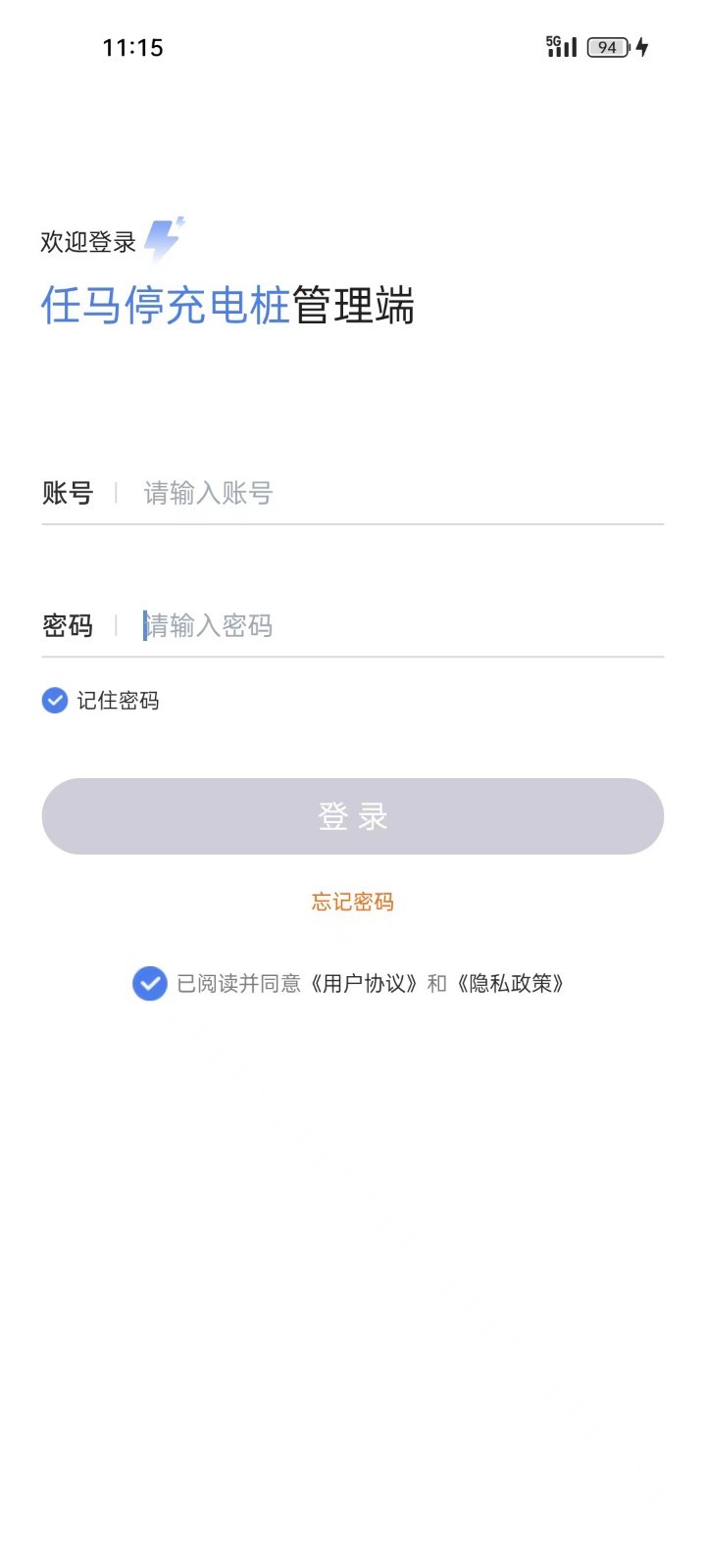Tap the 登录 login button
The image size is (706, 1568).
click(353, 816)
